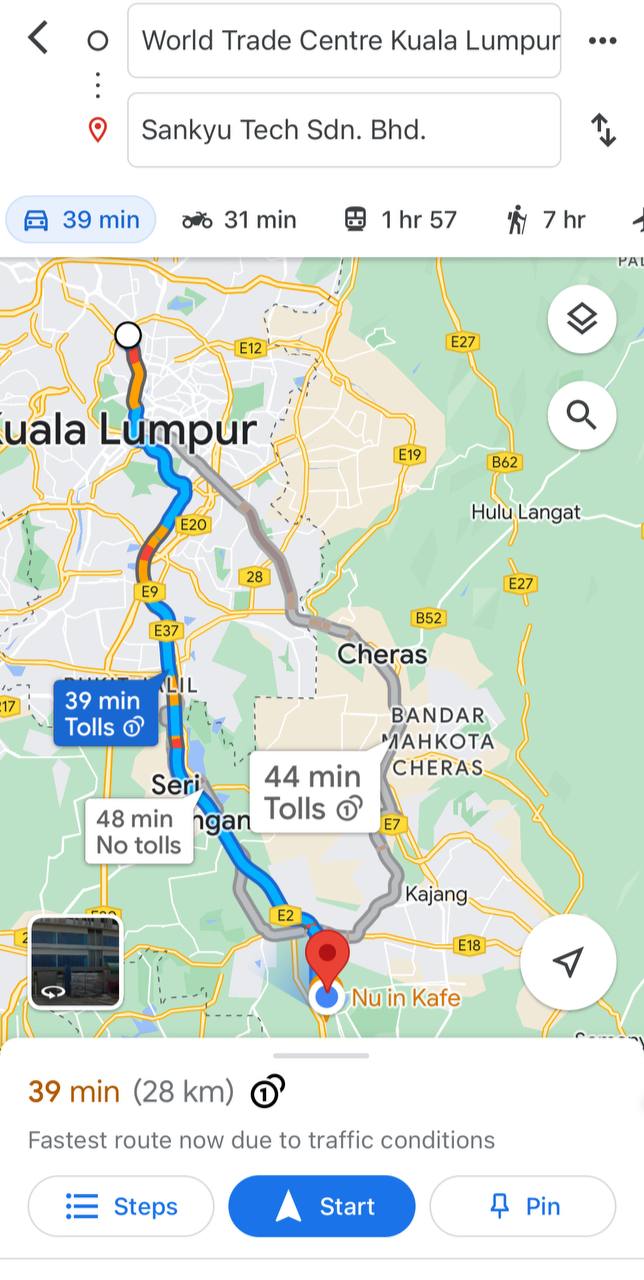Pin this route
This screenshot has width=644, height=1280.
tap(522, 1207)
